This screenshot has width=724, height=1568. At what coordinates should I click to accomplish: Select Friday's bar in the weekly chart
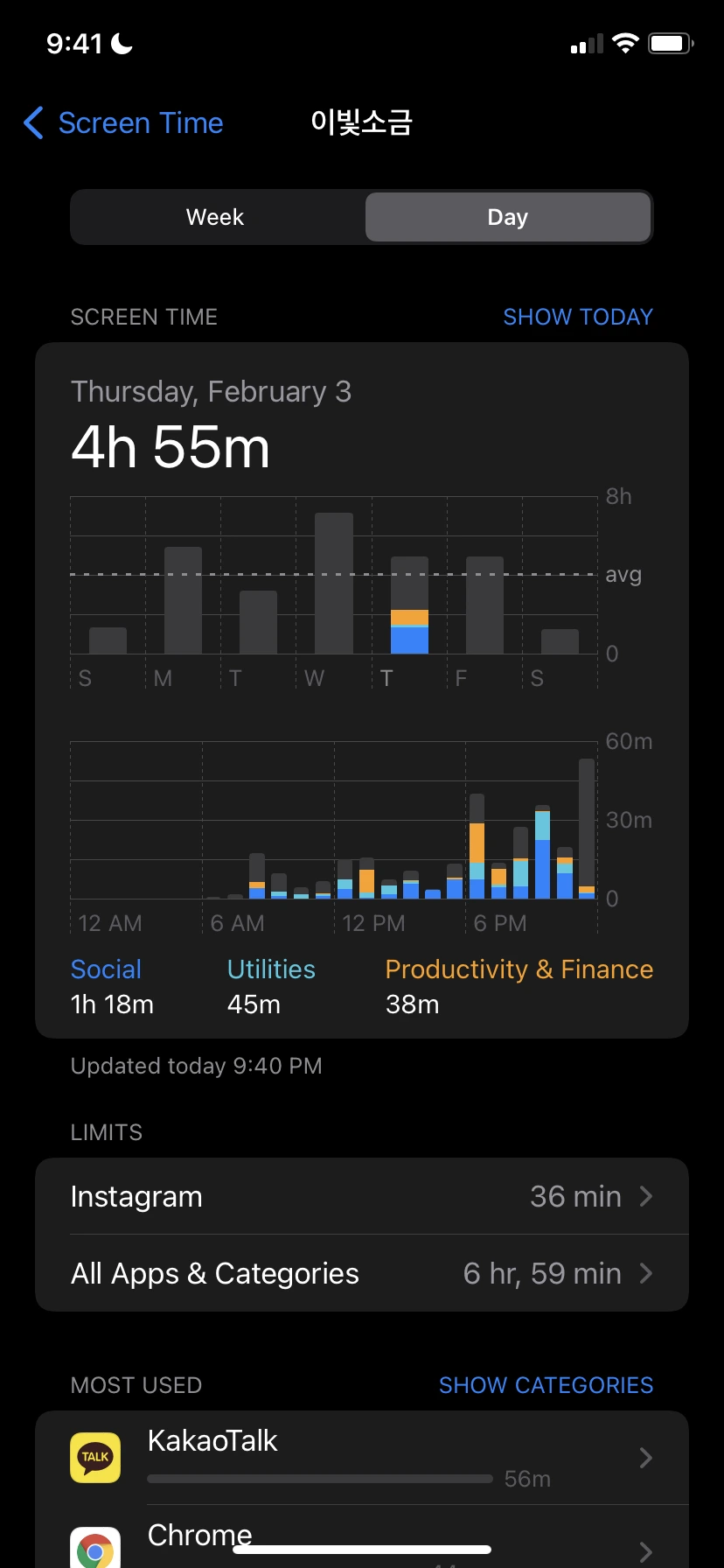coord(484,605)
